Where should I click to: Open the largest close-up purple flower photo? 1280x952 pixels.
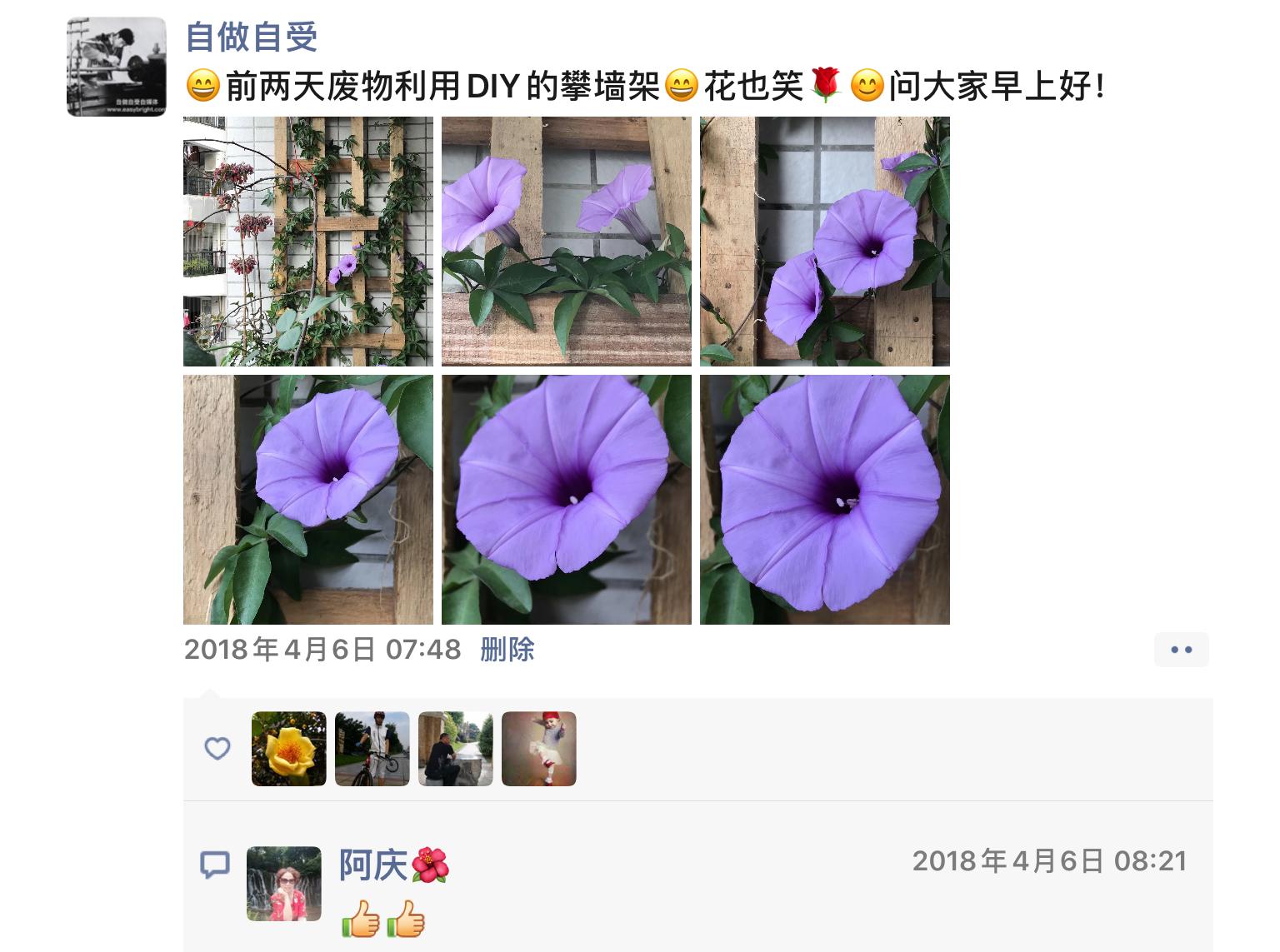pos(824,499)
